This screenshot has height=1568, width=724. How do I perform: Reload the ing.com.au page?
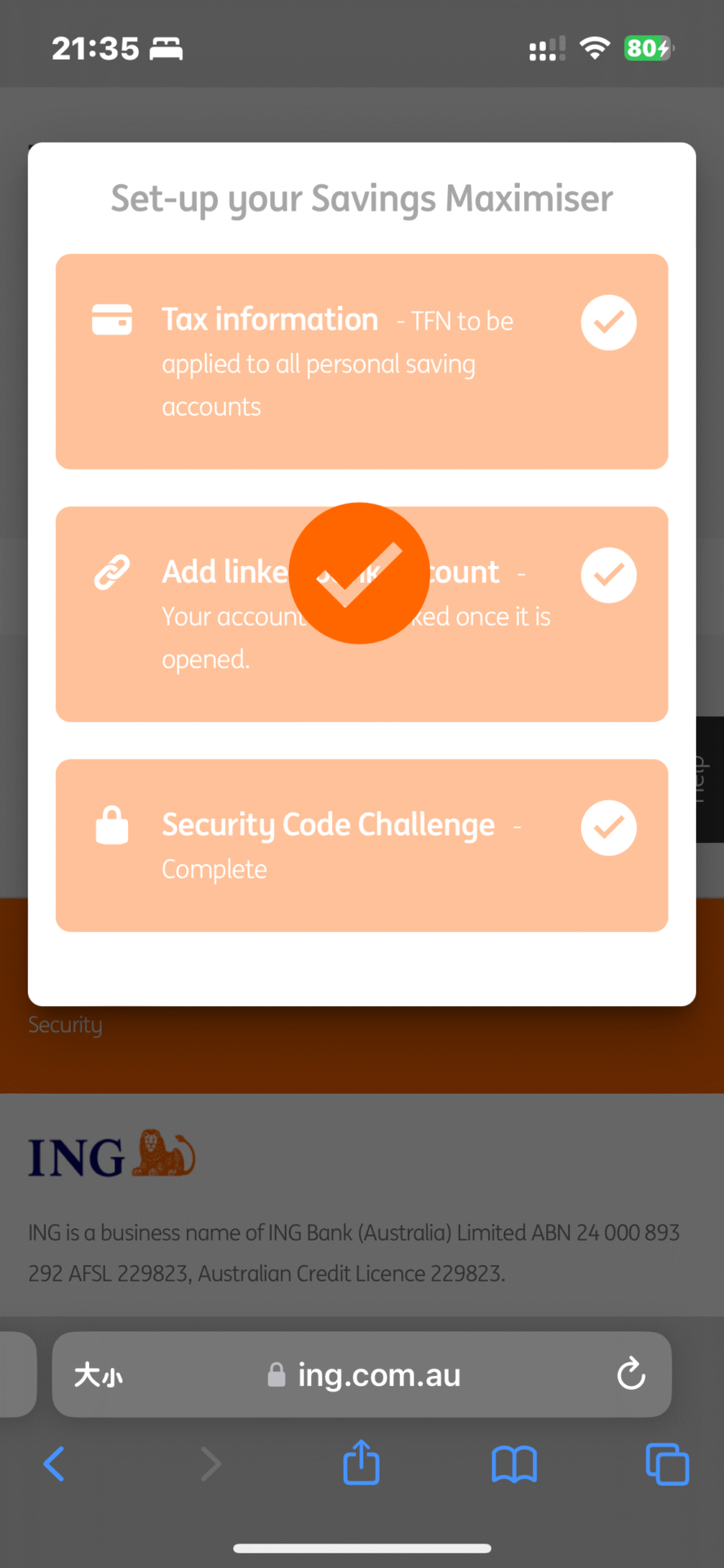630,1374
